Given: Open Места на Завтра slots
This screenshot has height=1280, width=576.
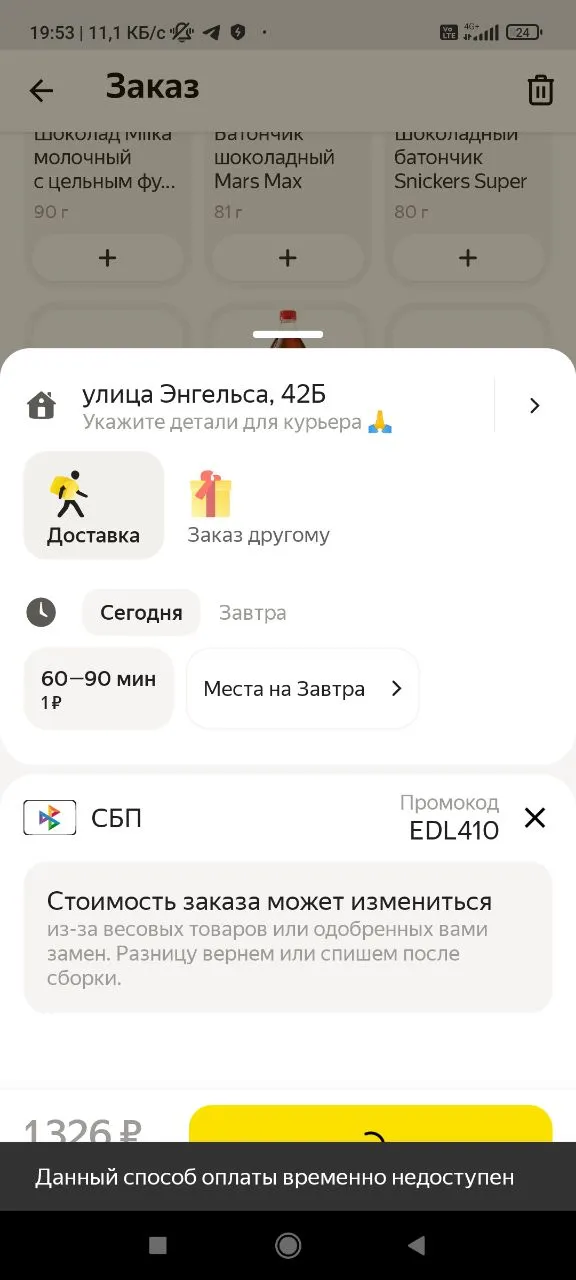Looking at the screenshot, I should tap(302, 689).
